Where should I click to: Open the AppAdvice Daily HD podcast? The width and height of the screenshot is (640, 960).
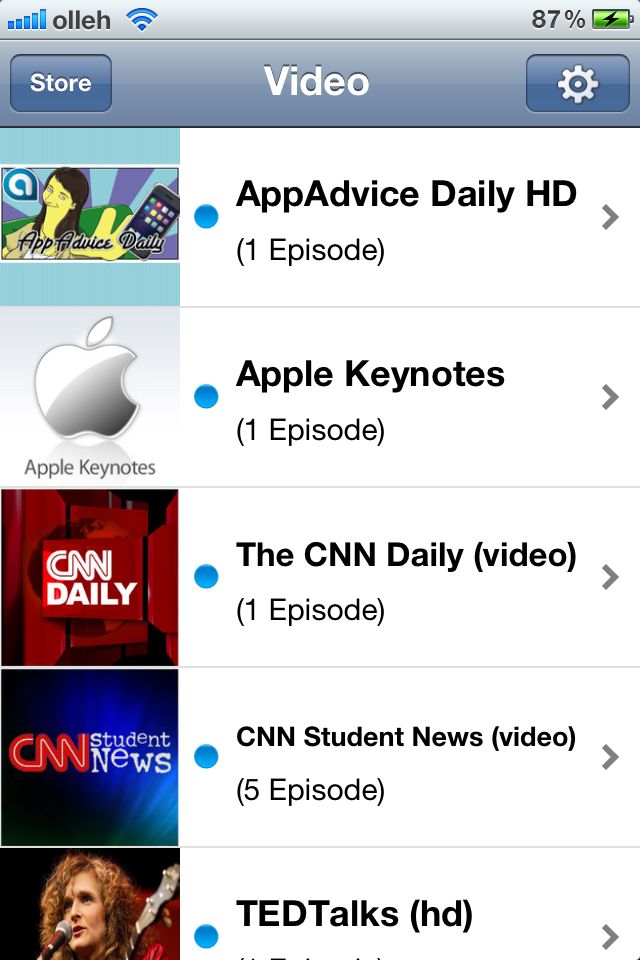click(406, 217)
